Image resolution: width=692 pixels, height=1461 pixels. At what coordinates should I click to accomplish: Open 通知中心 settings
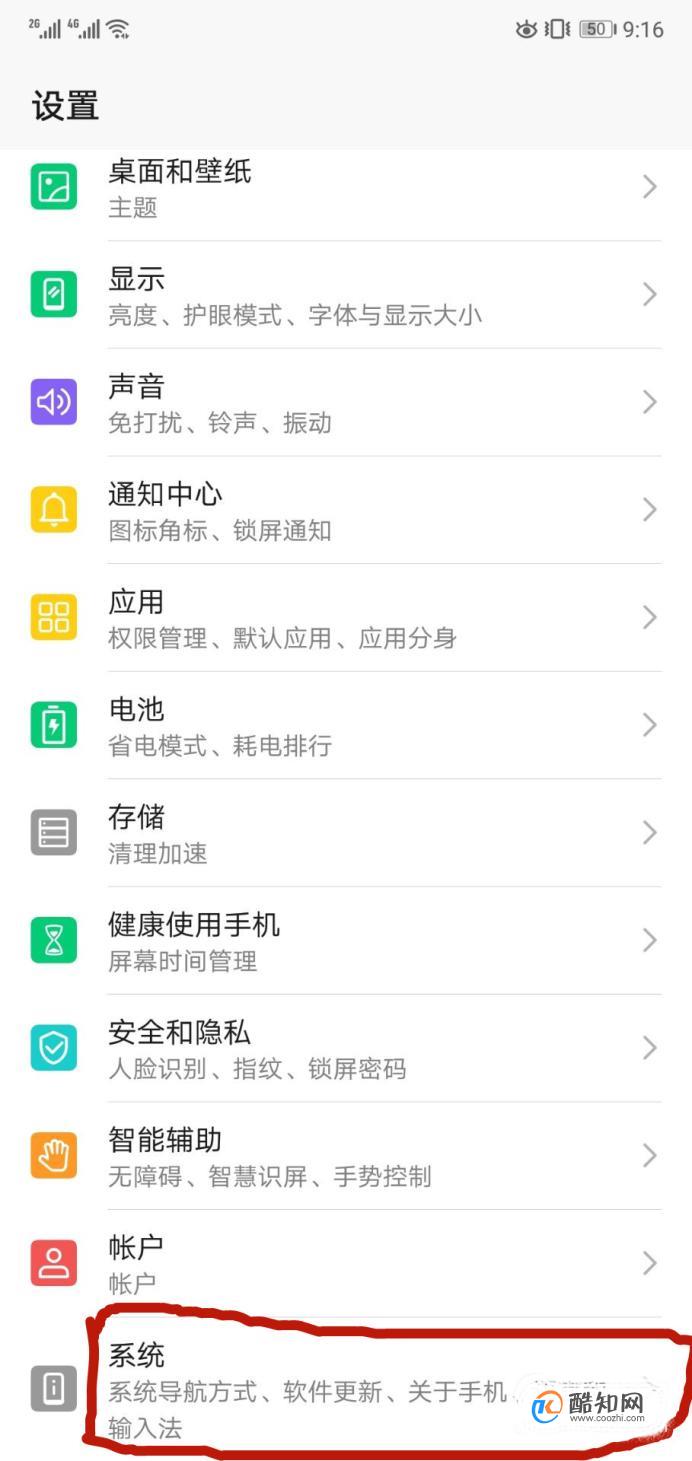pyautogui.click(x=346, y=511)
